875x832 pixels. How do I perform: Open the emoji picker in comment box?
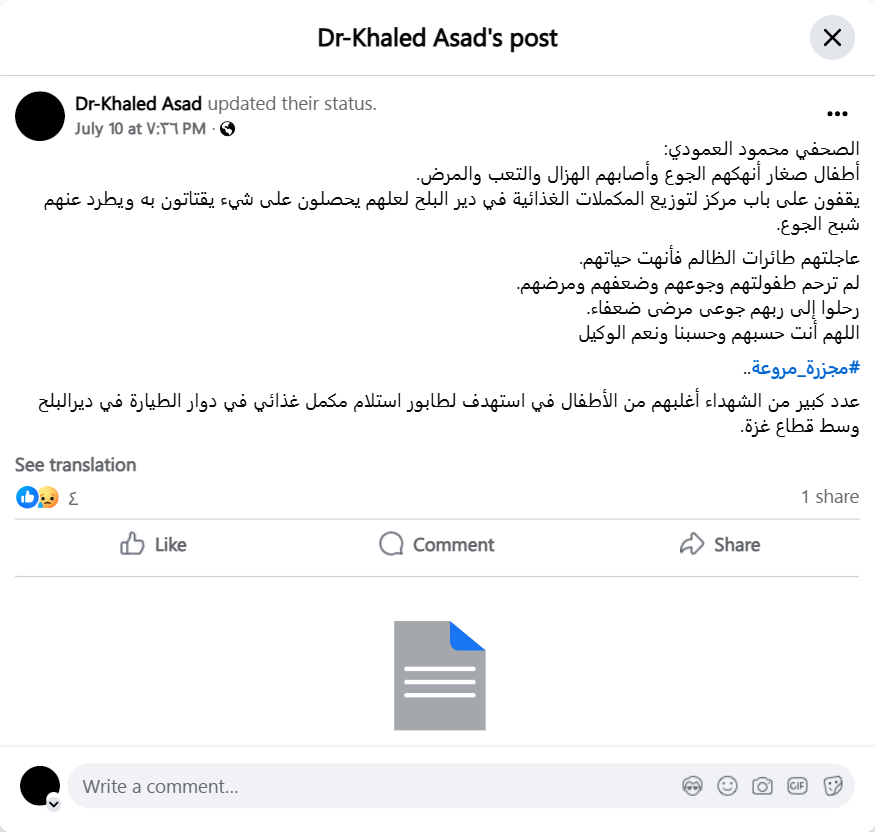pos(727,786)
